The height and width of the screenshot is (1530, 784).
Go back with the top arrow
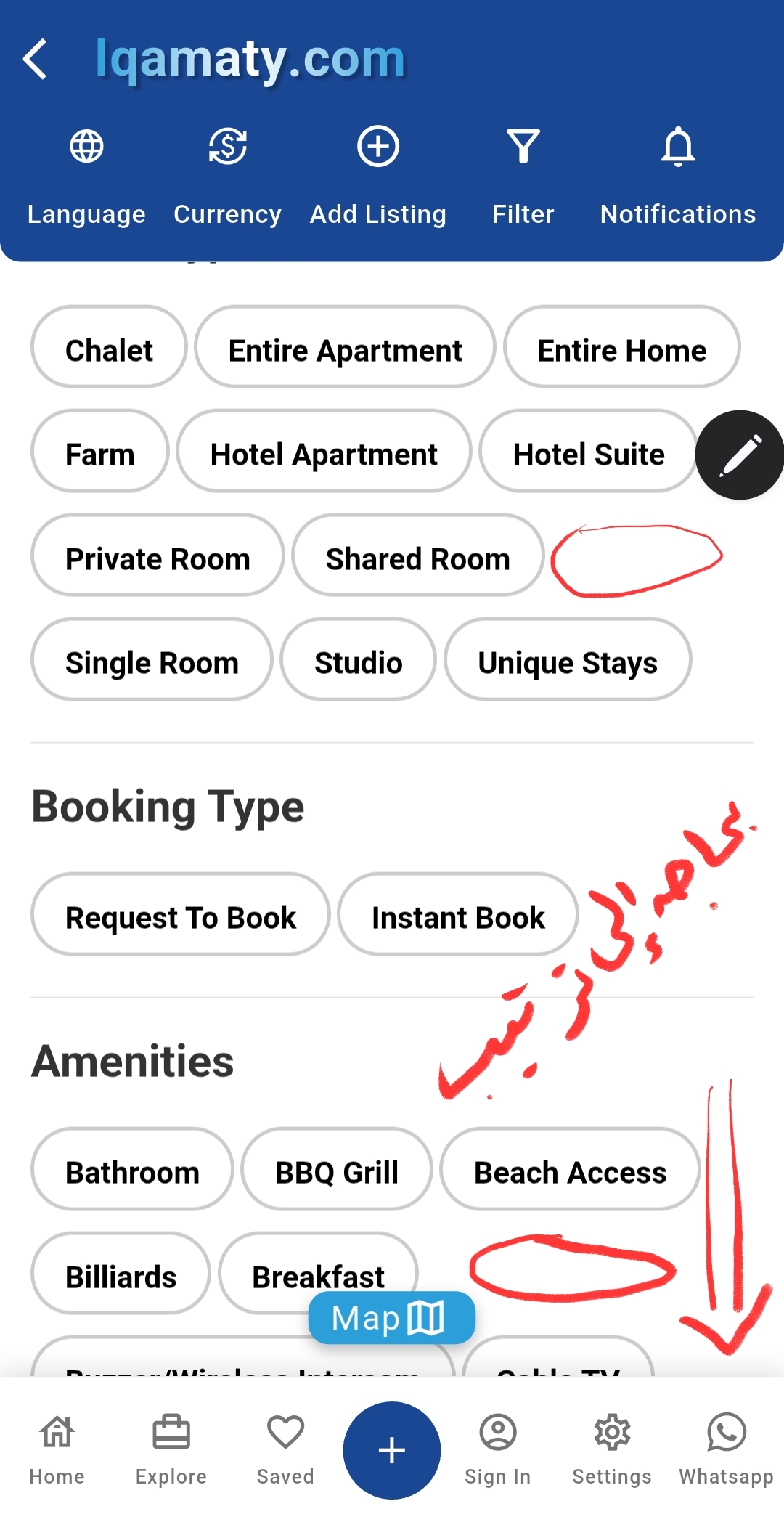[x=35, y=59]
